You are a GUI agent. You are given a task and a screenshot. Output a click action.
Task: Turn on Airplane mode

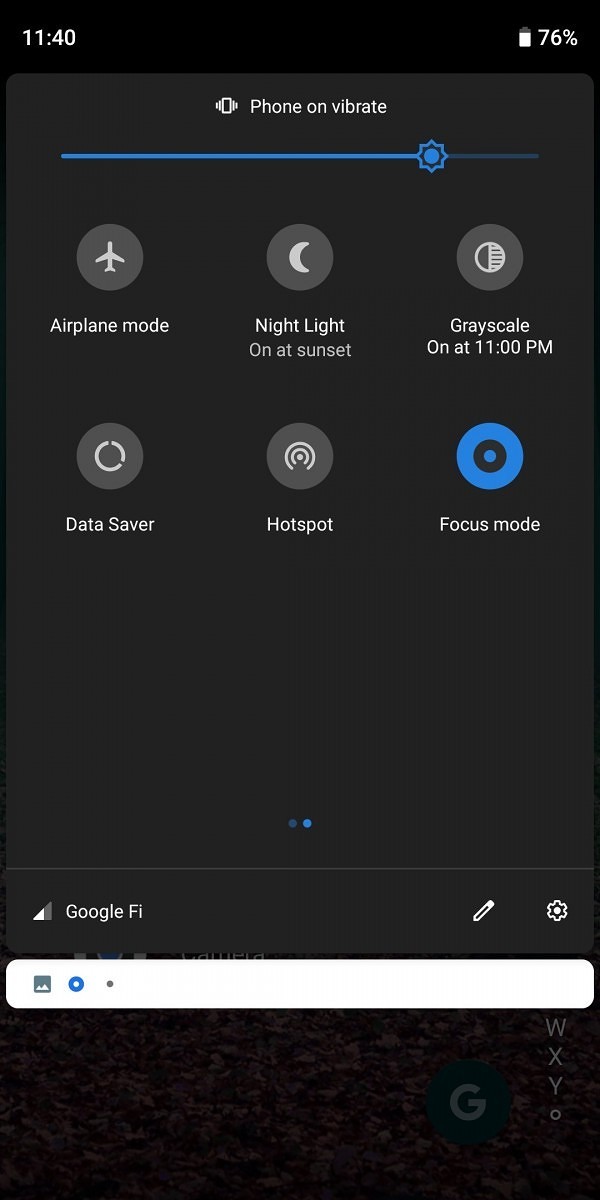pyautogui.click(x=110, y=258)
